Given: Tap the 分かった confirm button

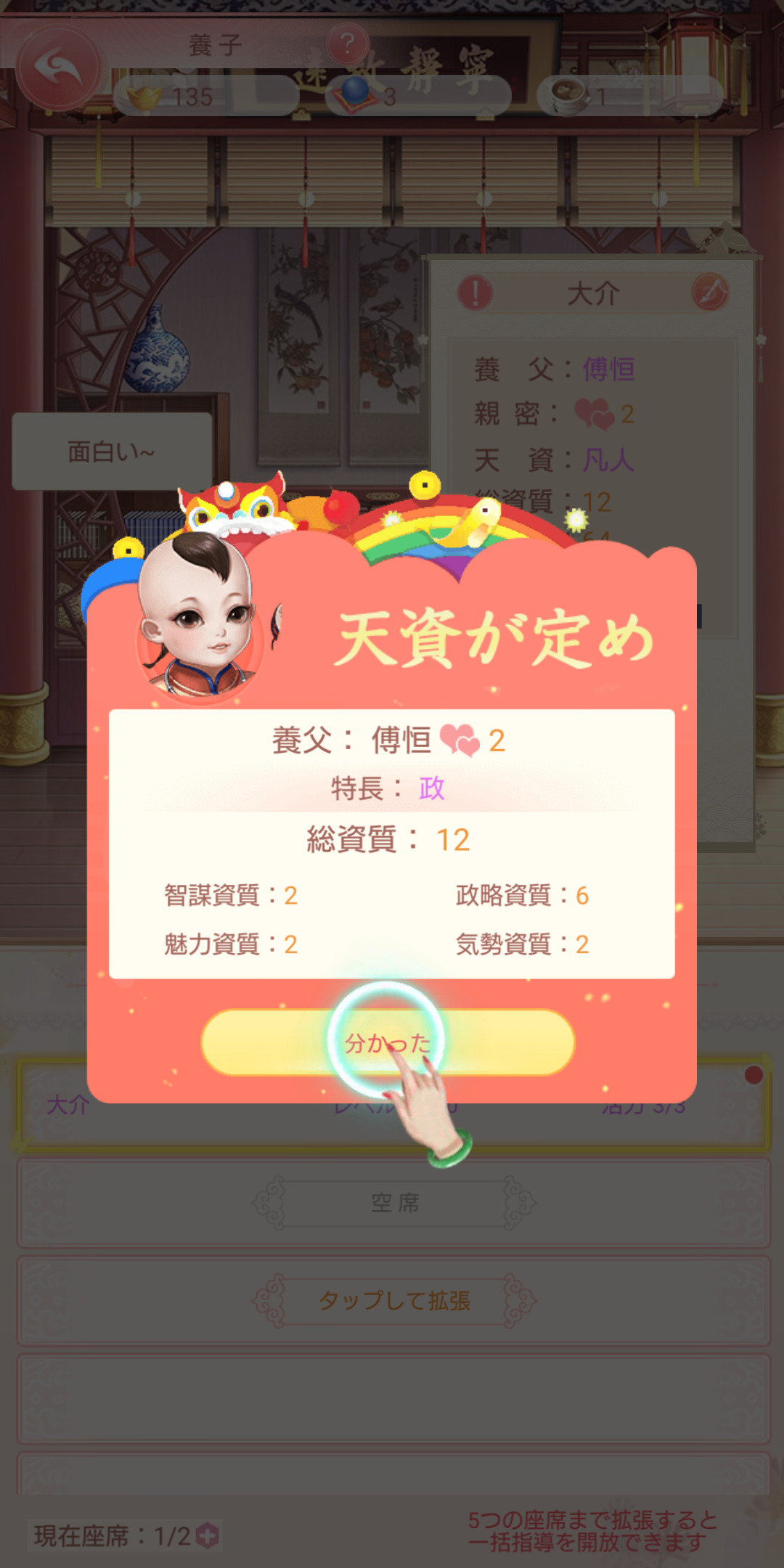Looking at the screenshot, I should 388,1042.
